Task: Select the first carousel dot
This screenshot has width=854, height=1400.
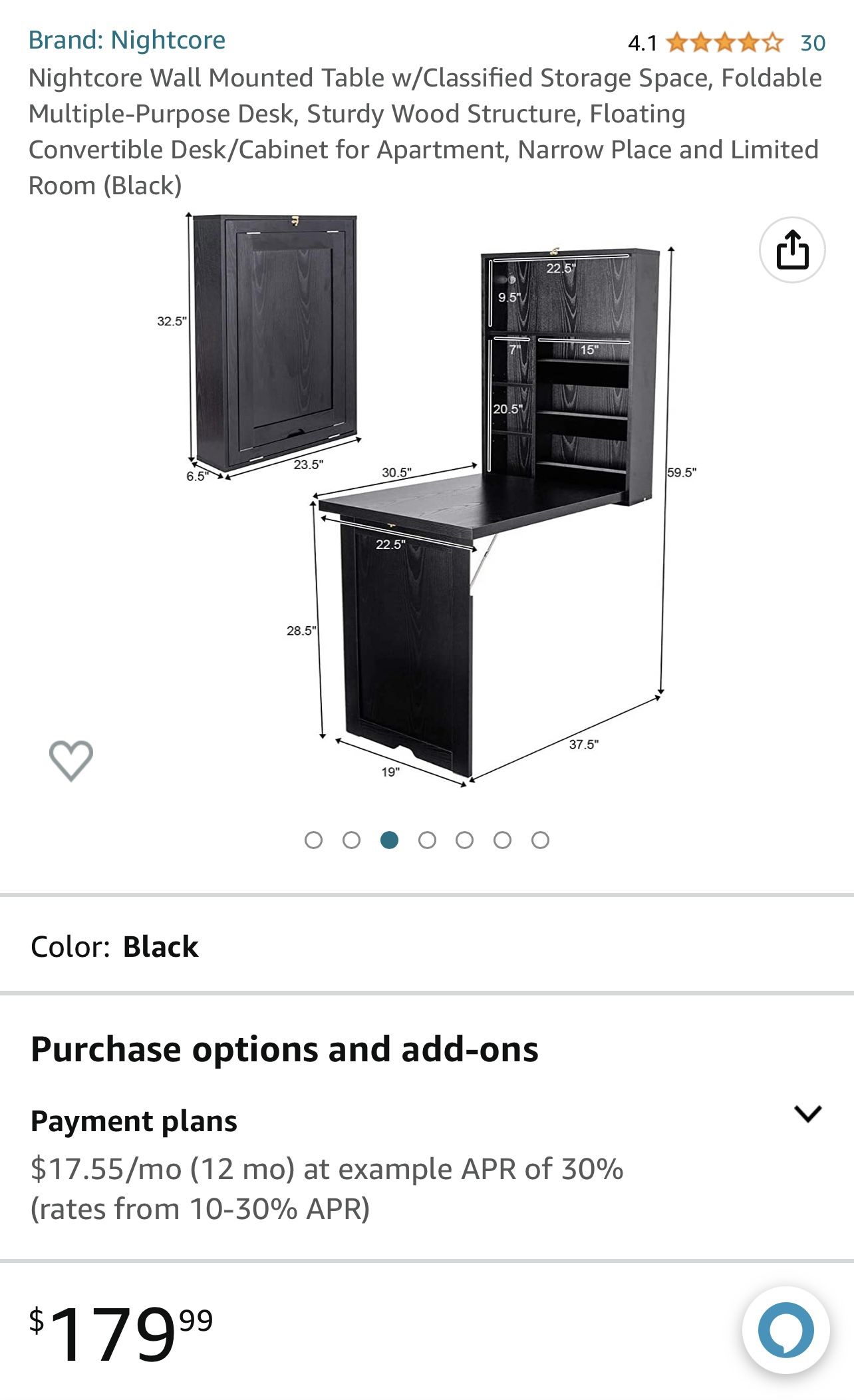Action: point(313,840)
